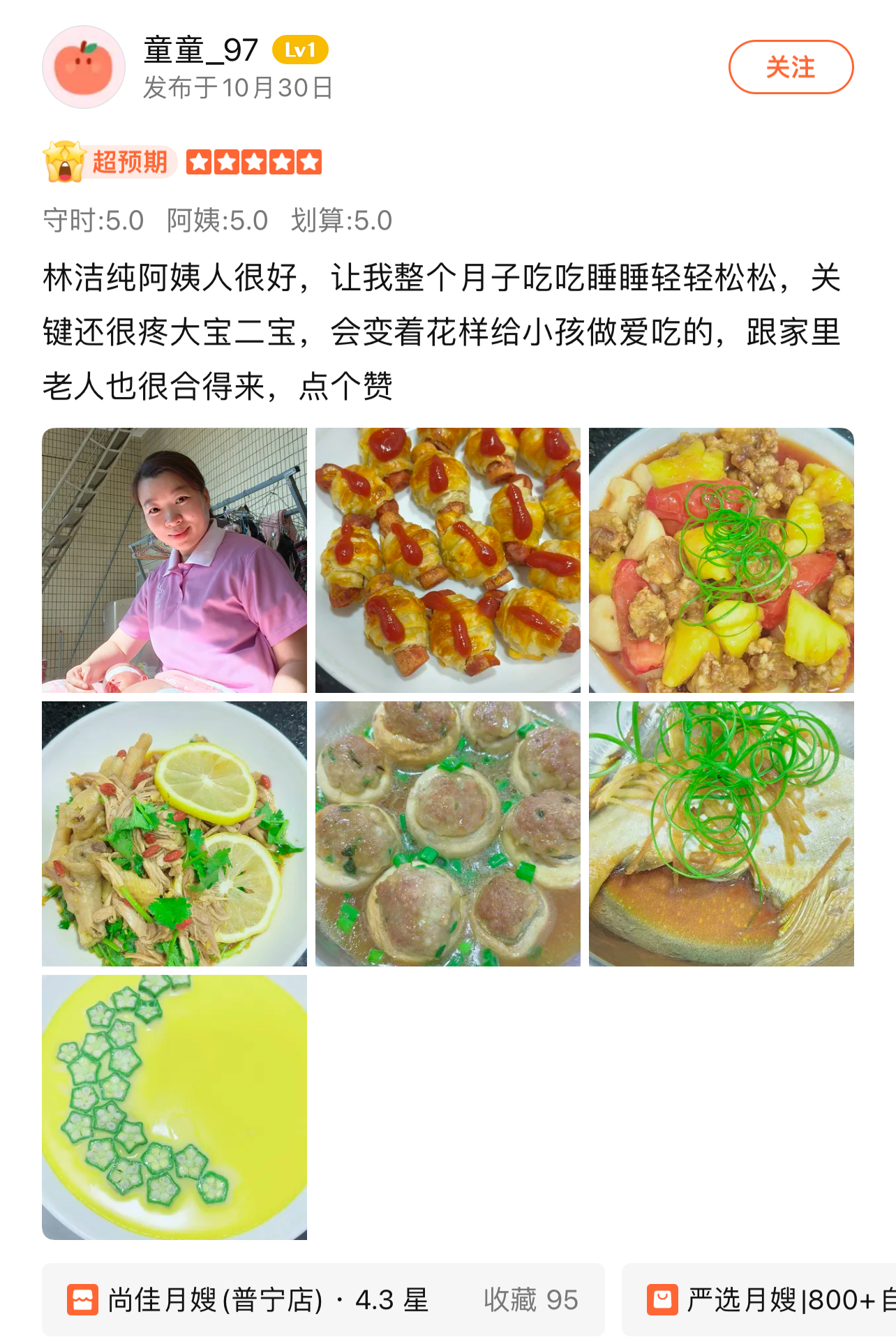Open the photo of the nanny in pink
896x1344 pixels.
coord(174,560)
